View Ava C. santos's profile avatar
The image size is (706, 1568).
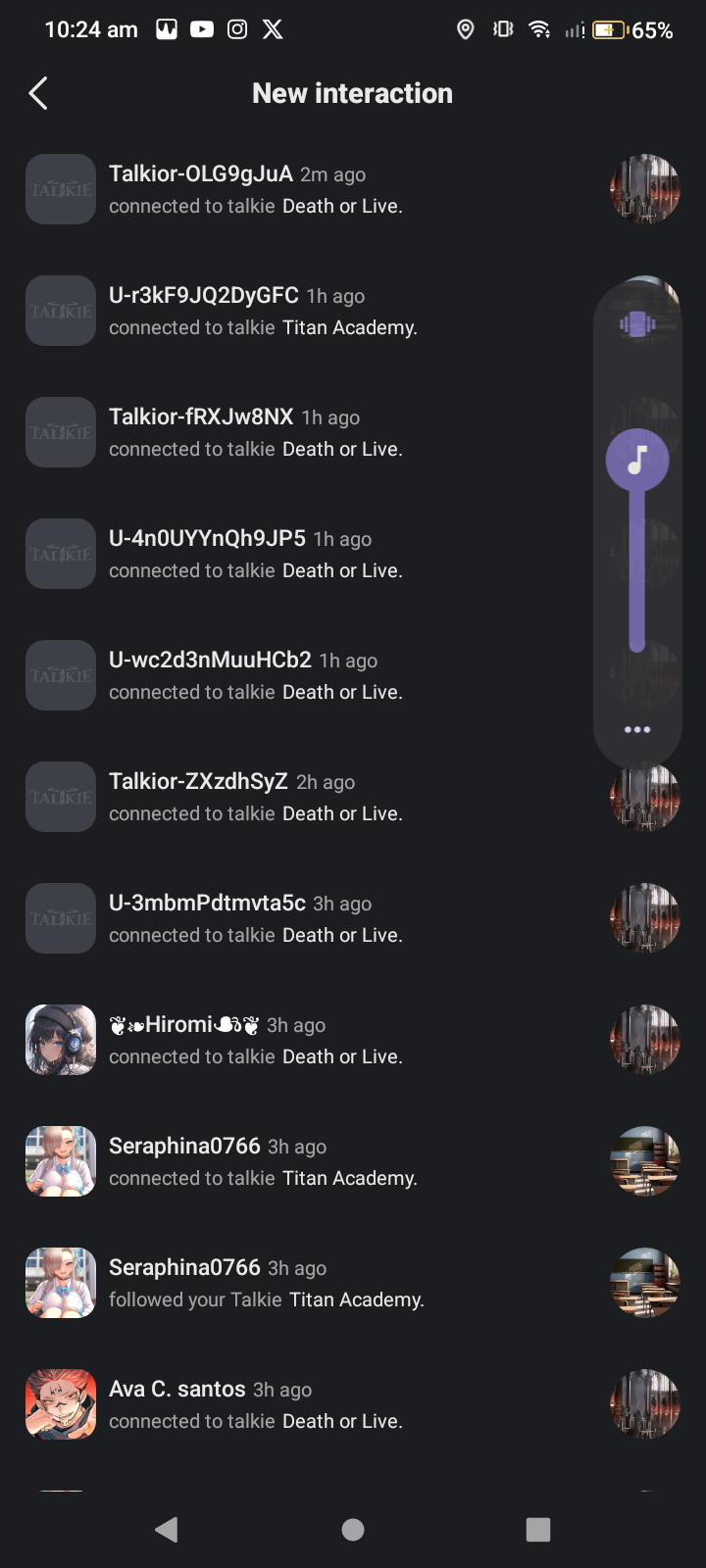61,1404
